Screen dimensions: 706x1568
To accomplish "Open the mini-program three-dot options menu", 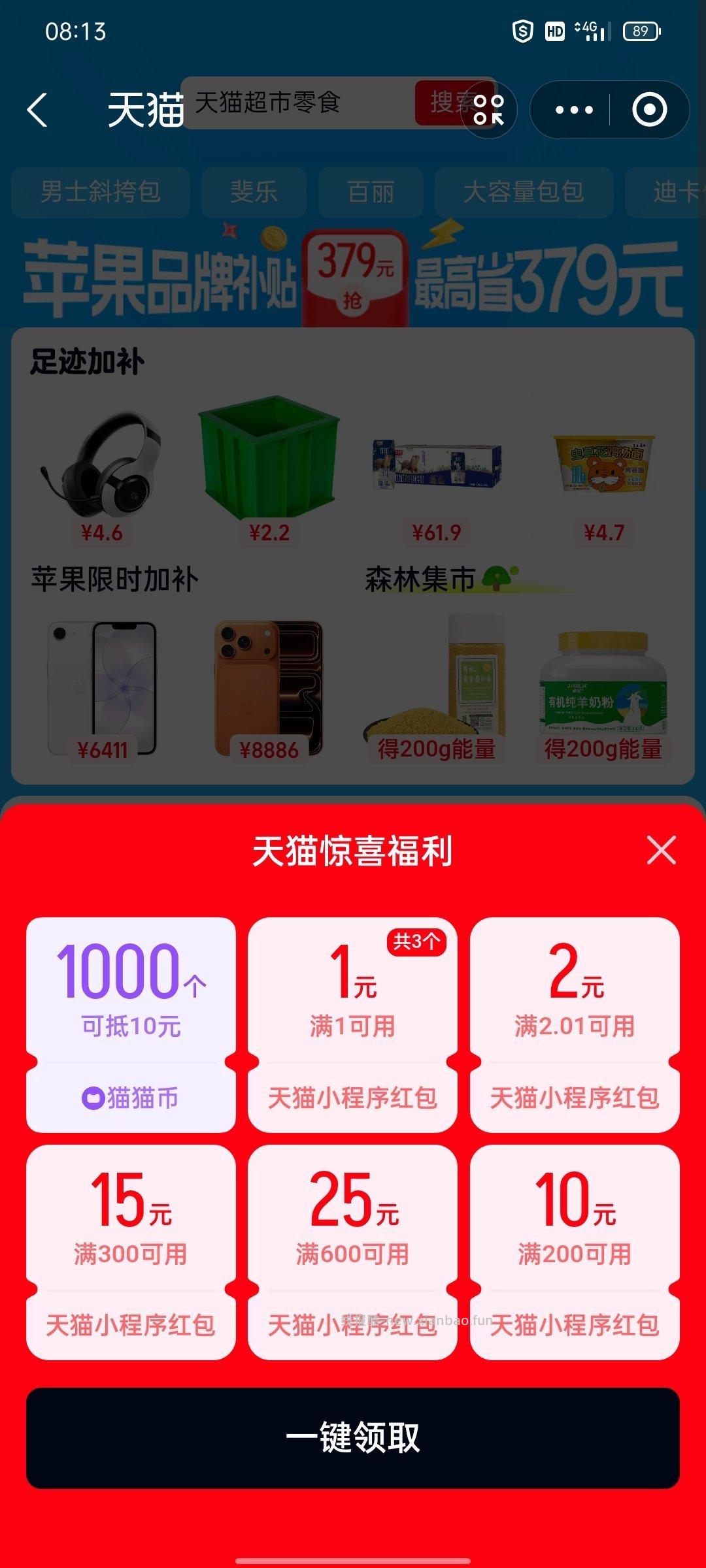I will (574, 110).
